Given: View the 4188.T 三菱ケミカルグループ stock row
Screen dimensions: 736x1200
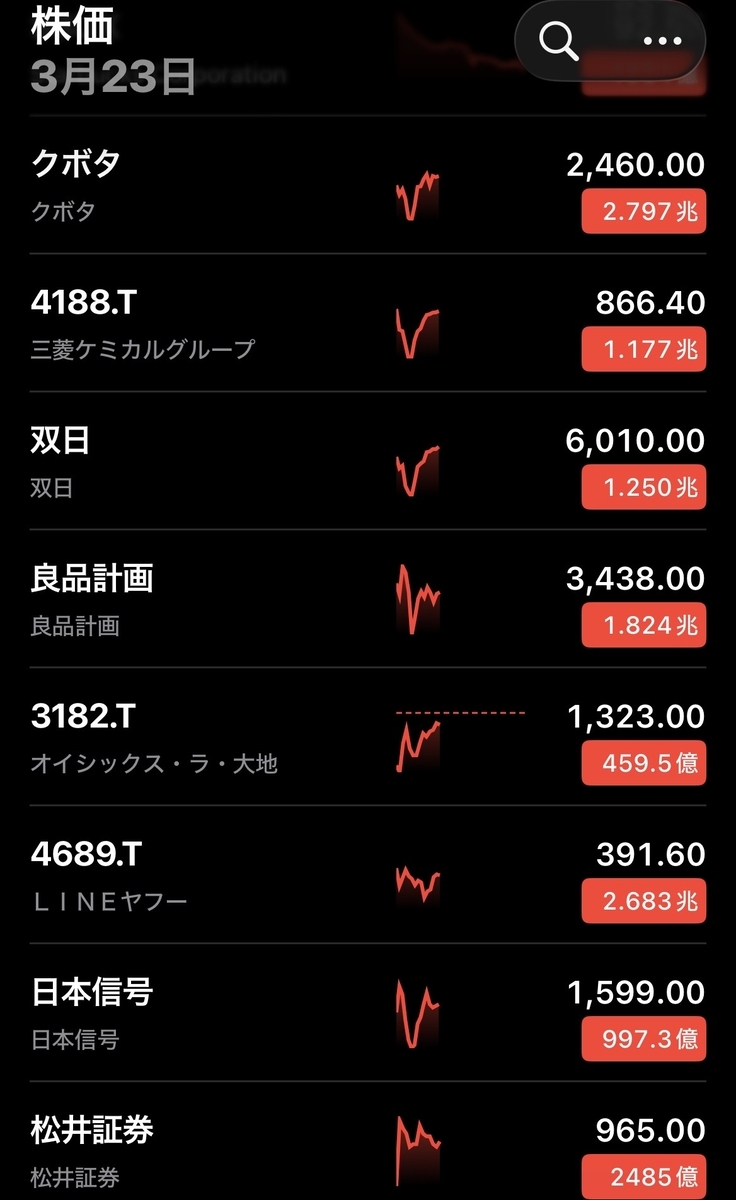Looking at the screenshot, I should [368, 323].
